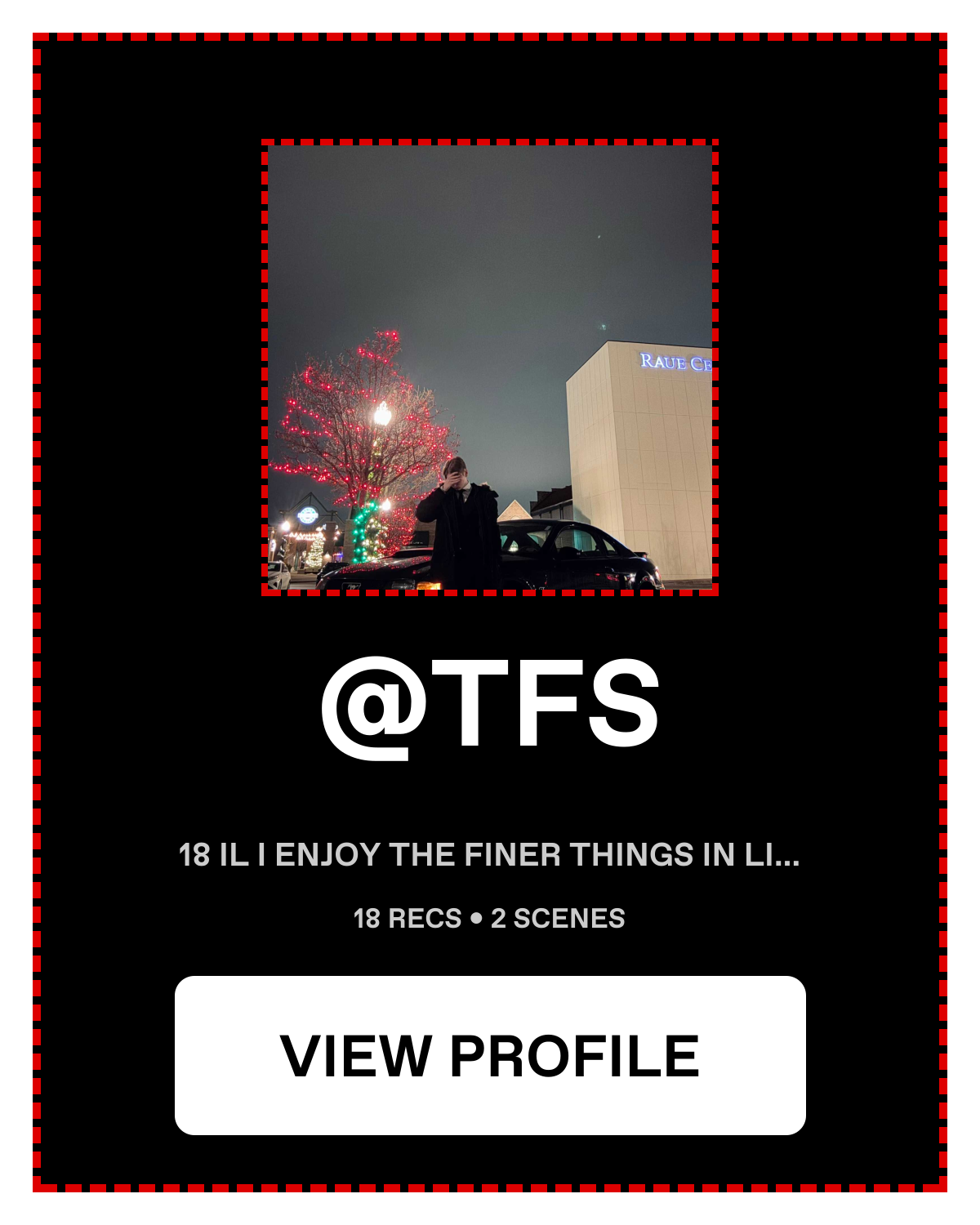This screenshot has width=980, height=1225.
Task: Open the @TFS profile picture
Action: 490,367
